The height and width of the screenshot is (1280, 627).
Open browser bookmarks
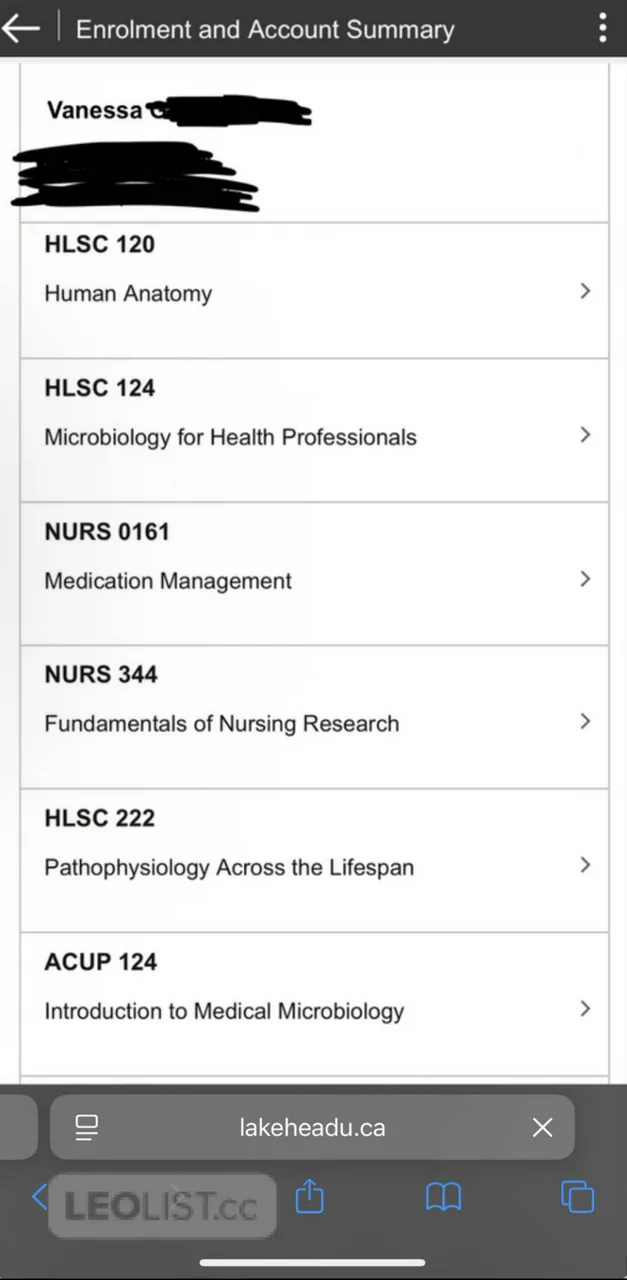click(443, 1196)
